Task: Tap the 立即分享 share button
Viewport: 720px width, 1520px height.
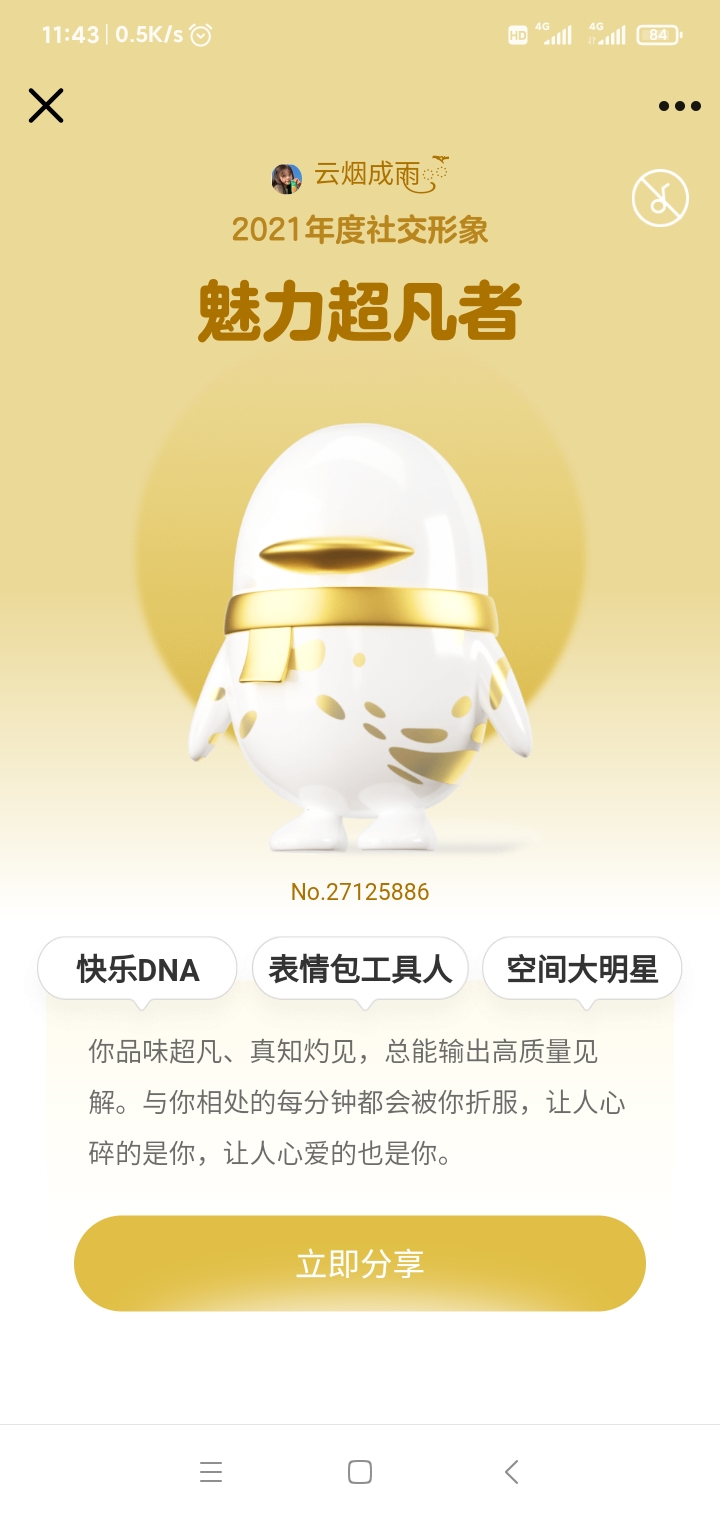Action: tap(360, 1262)
